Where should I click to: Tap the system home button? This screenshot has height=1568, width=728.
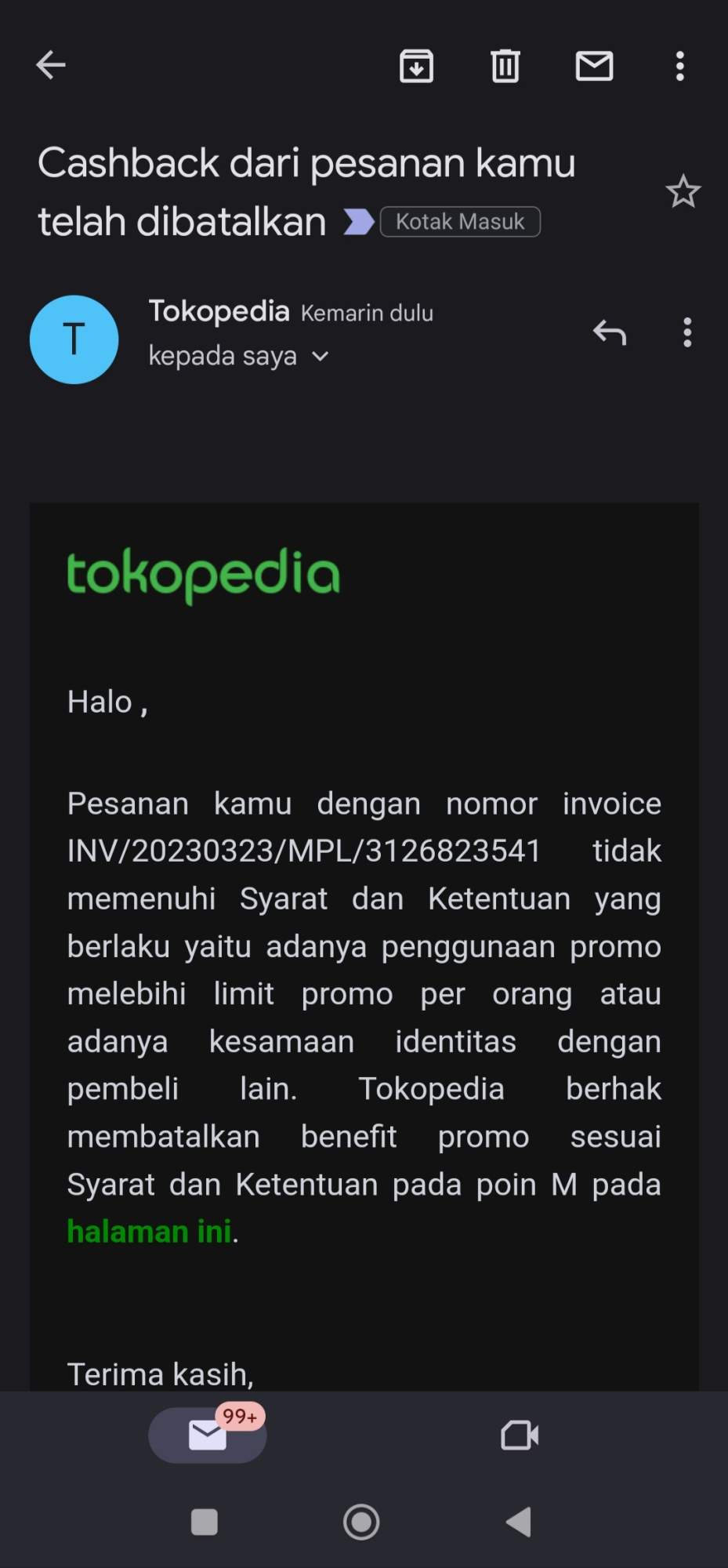361,1522
